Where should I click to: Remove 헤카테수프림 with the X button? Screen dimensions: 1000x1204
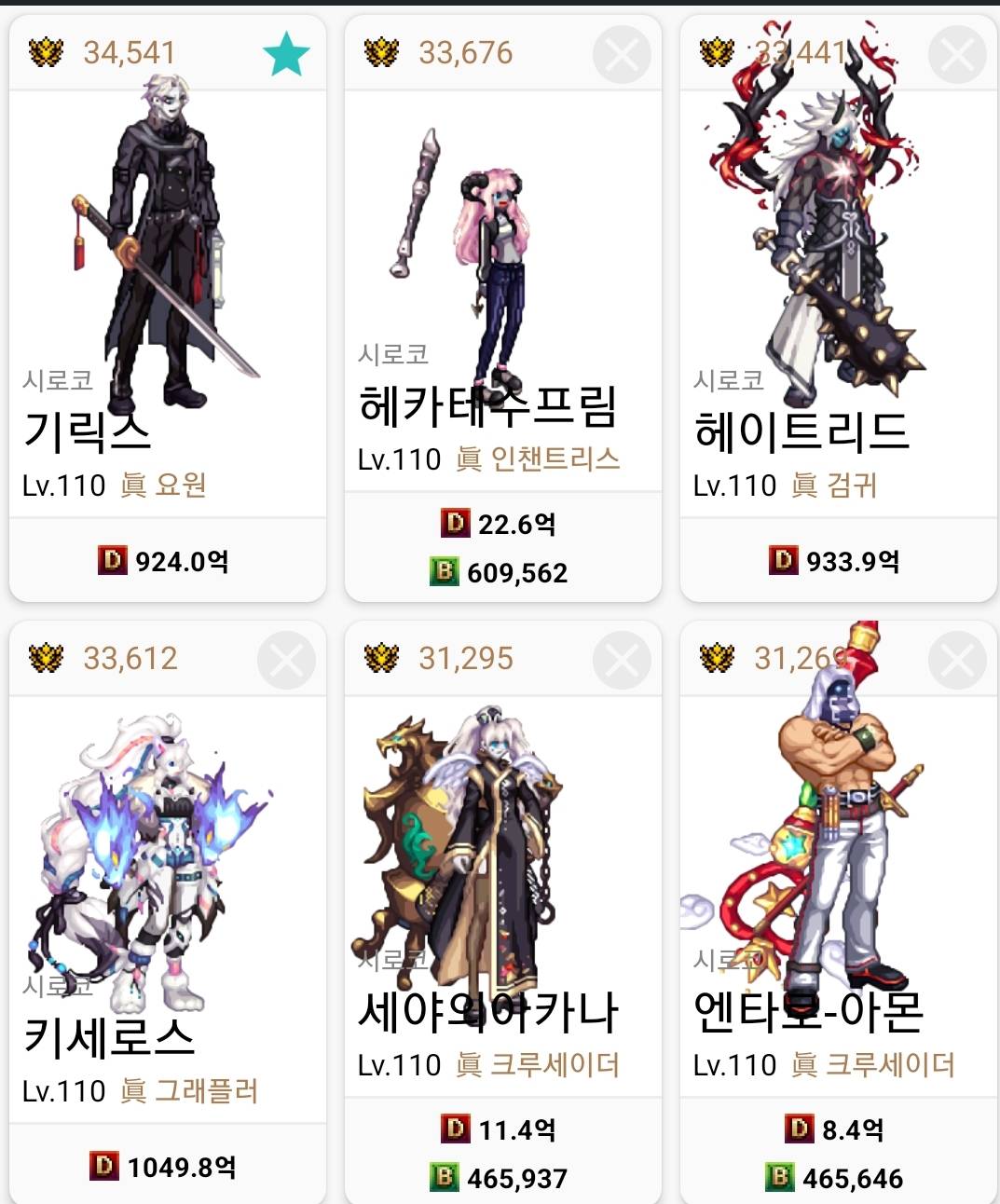(622, 54)
